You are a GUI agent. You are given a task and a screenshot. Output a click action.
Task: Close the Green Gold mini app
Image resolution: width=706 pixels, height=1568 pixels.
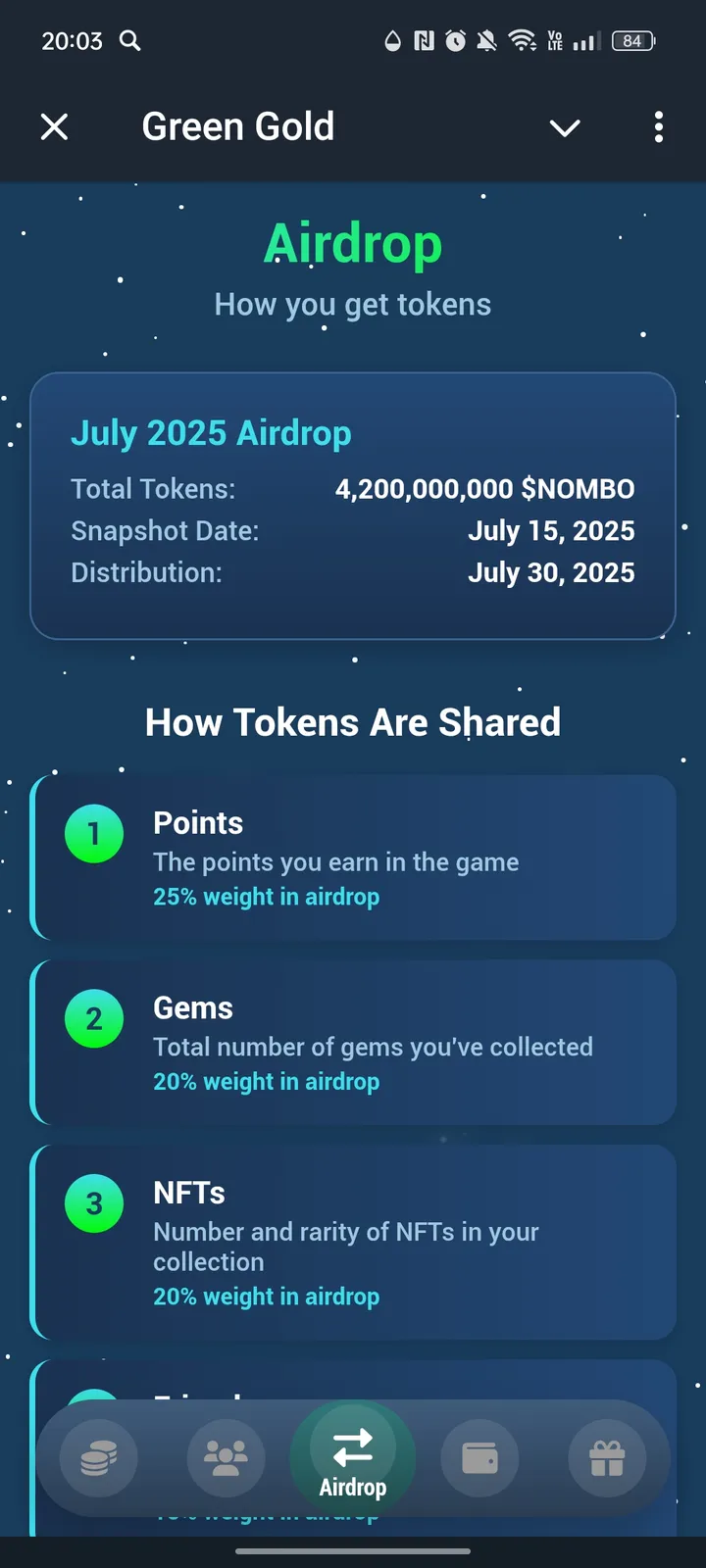(x=55, y=126)
